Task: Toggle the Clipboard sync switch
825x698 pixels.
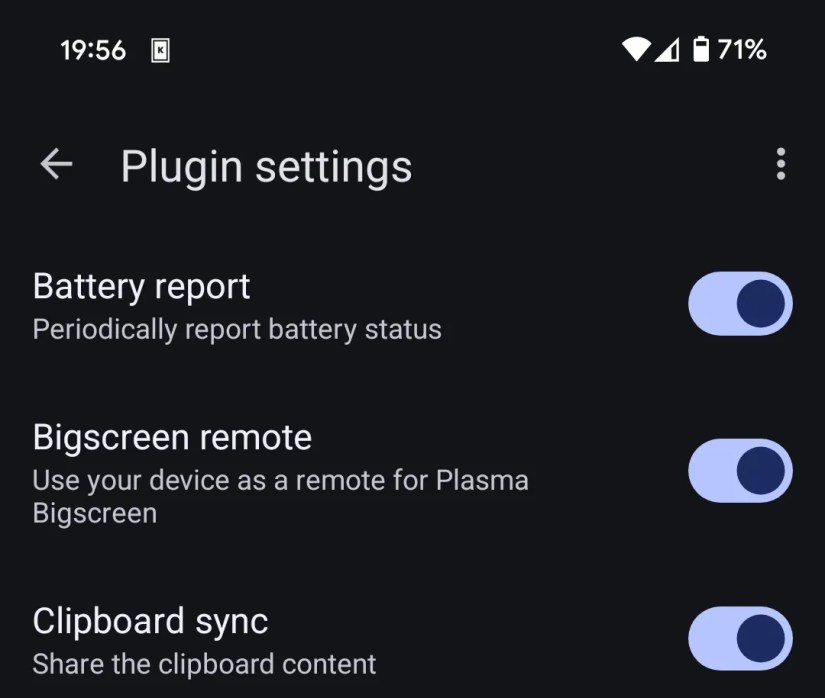Action: (740, 639)
